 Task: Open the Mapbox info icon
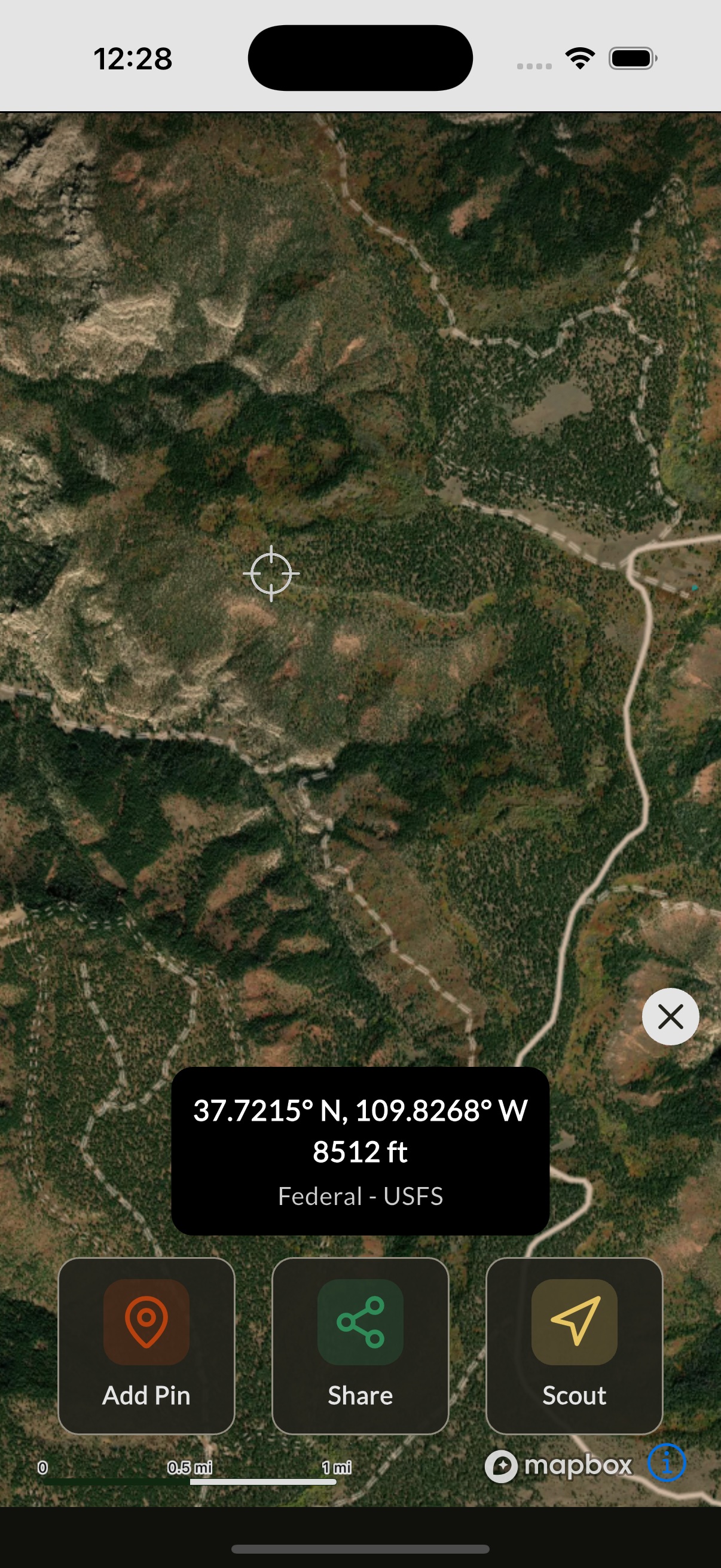[x=666, y=1463]
